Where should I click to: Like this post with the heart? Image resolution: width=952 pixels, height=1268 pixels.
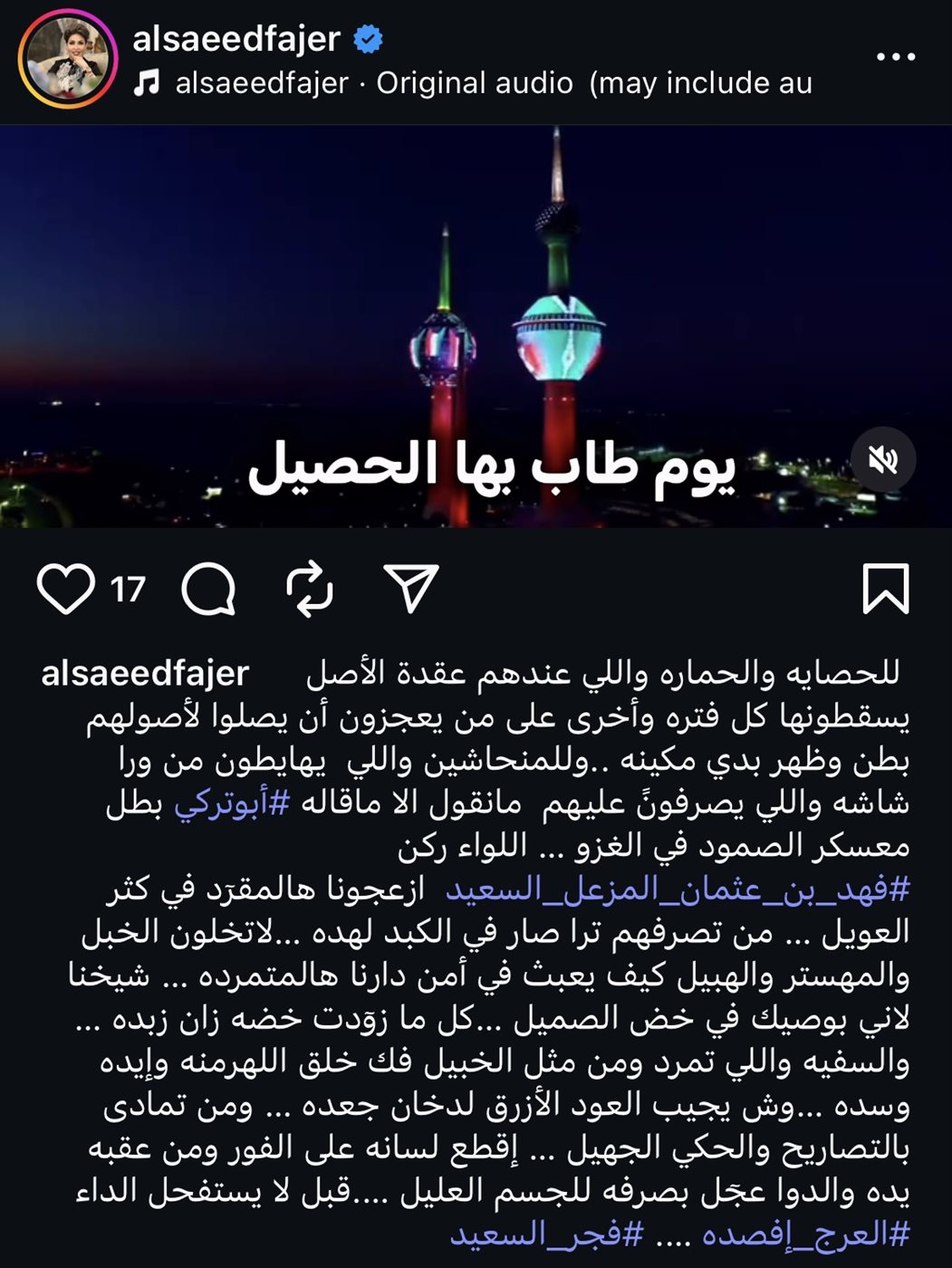click(66, 589)
